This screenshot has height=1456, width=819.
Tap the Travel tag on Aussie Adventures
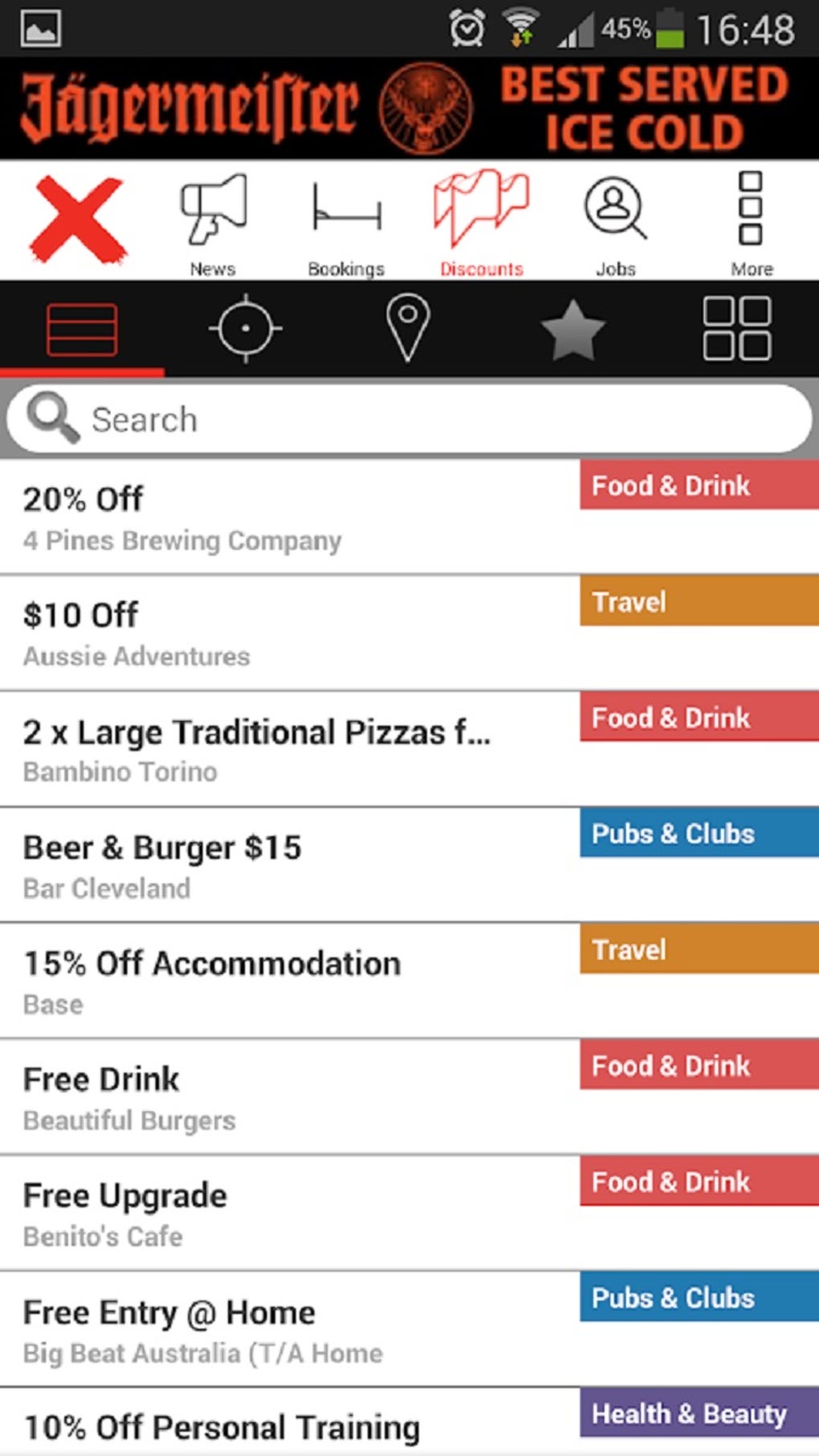pyautogui.click(x=696, y=601)
